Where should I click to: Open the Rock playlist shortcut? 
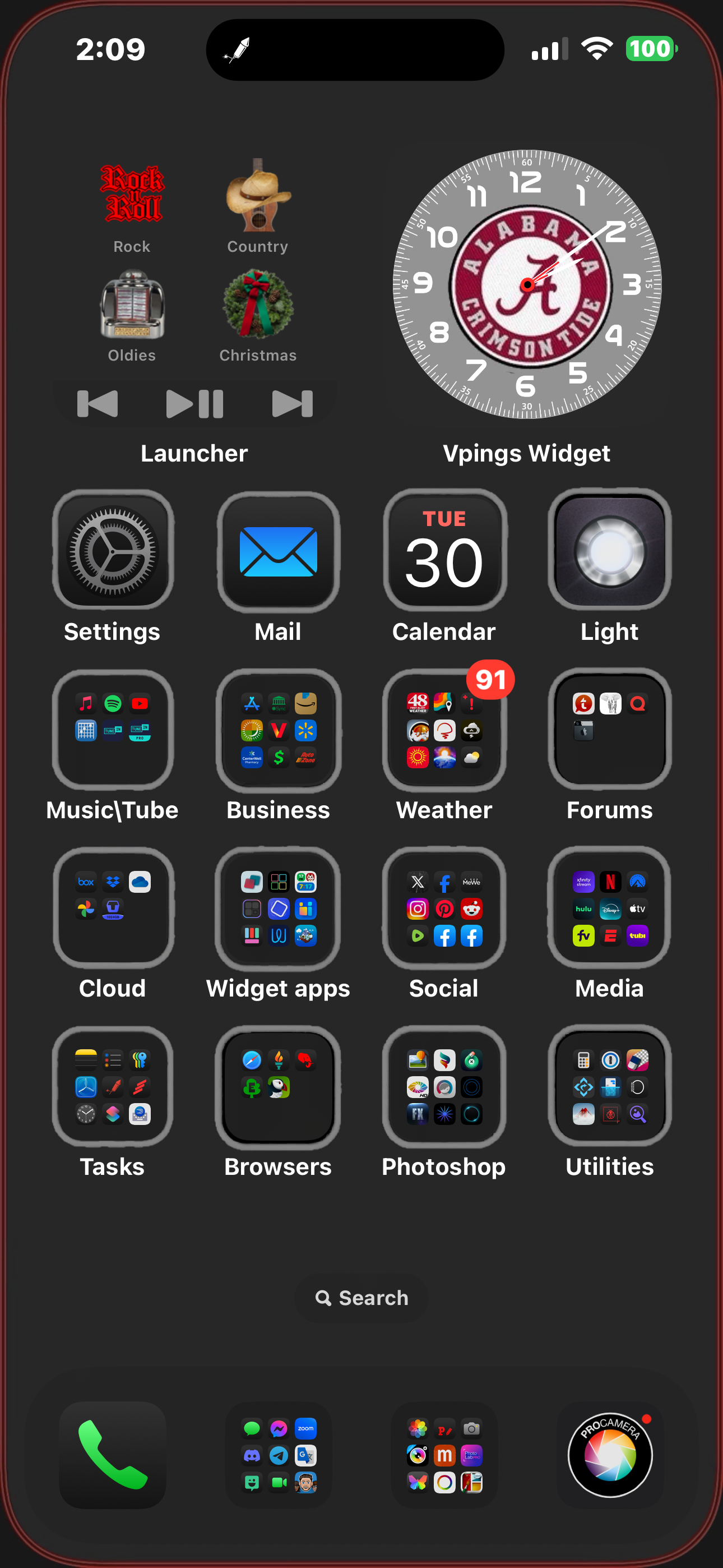click(132, 195)
